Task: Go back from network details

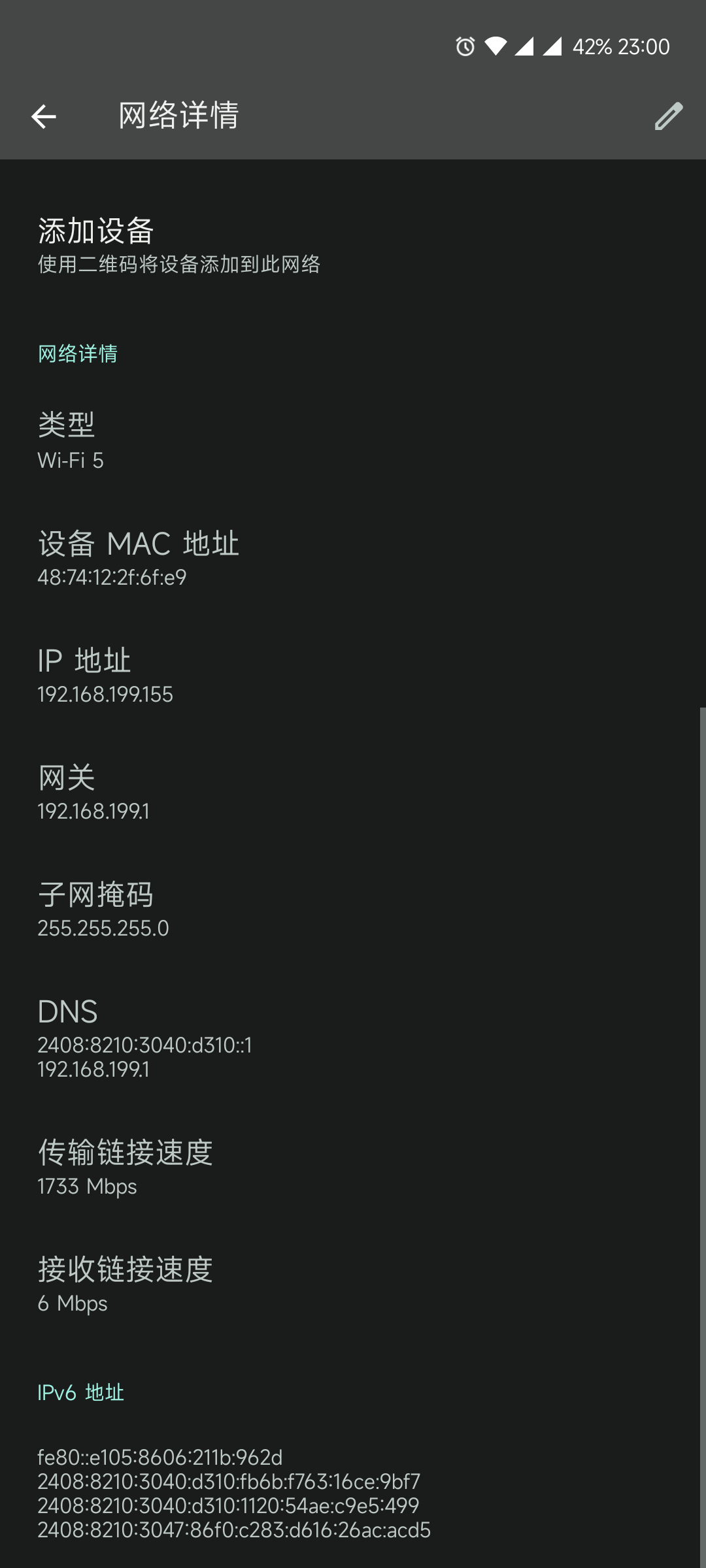Action: point(44,117)
